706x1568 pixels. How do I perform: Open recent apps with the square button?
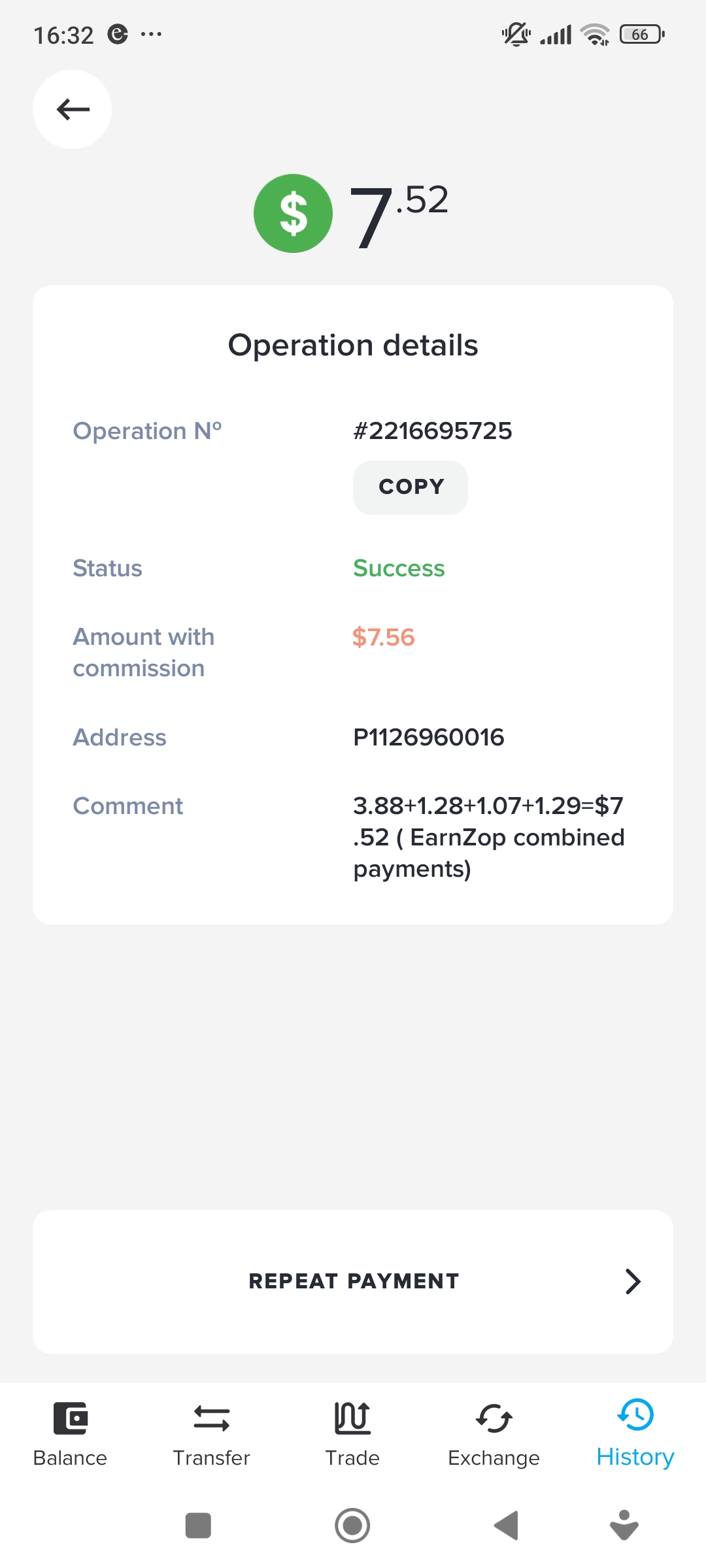[198, 1526]
